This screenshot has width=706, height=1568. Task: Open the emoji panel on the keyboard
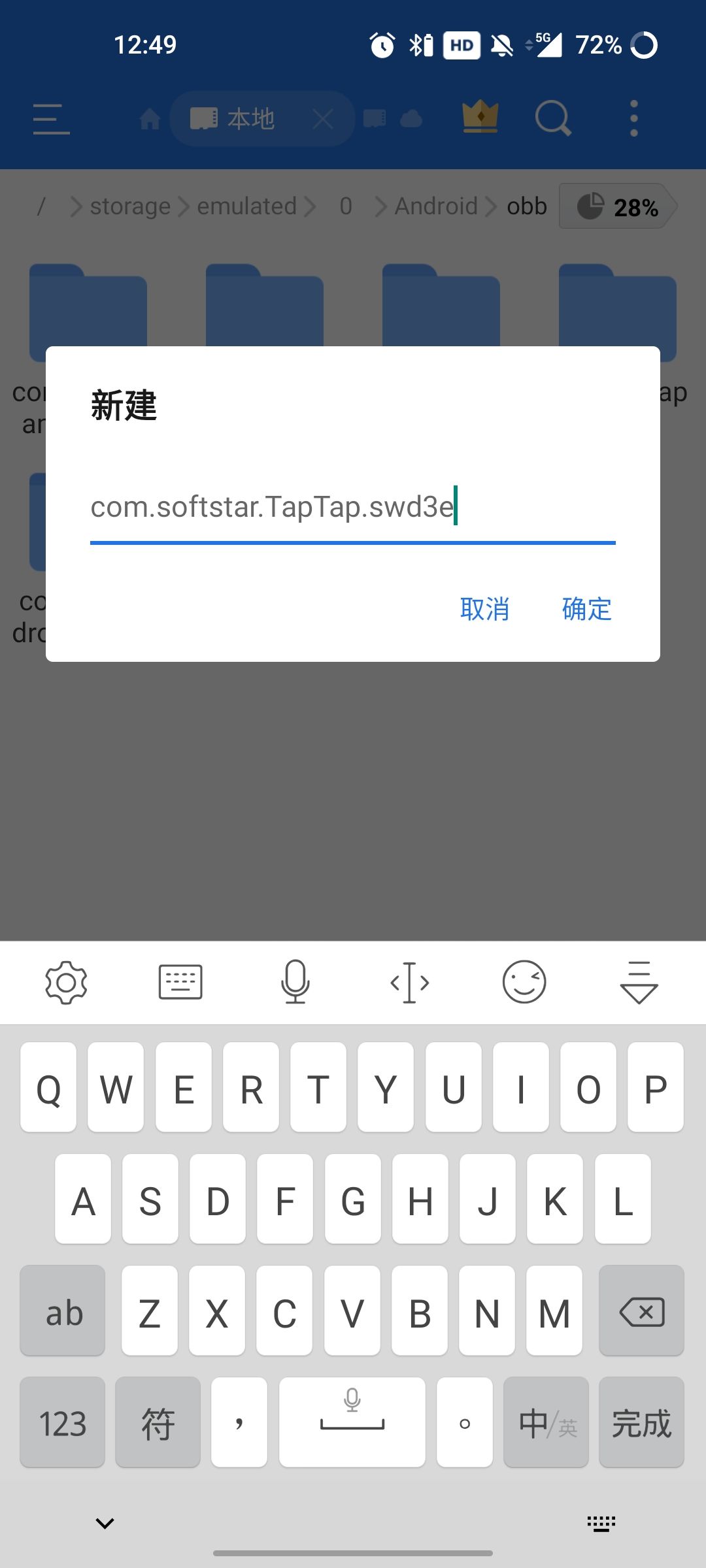[x=524, y=982]
